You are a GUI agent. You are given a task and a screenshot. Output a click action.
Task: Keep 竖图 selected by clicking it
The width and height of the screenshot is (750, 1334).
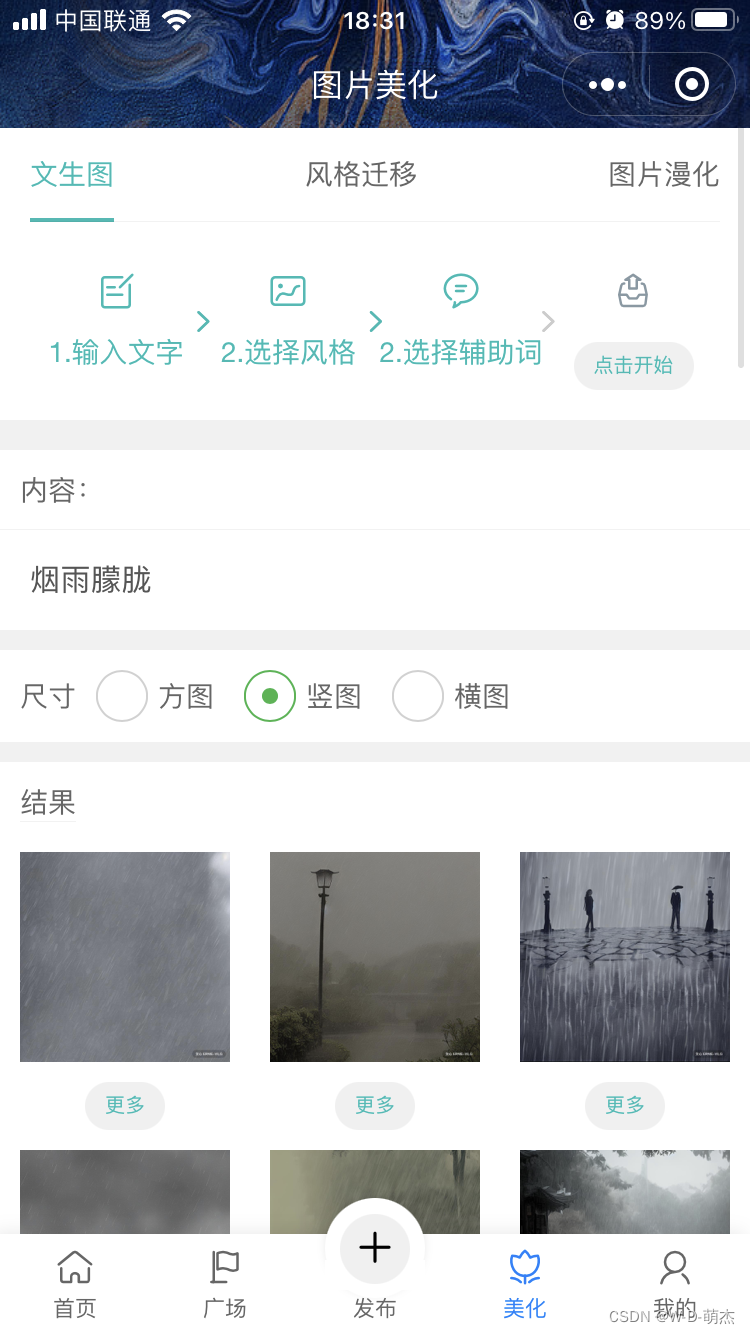click(x=269, y=696)
